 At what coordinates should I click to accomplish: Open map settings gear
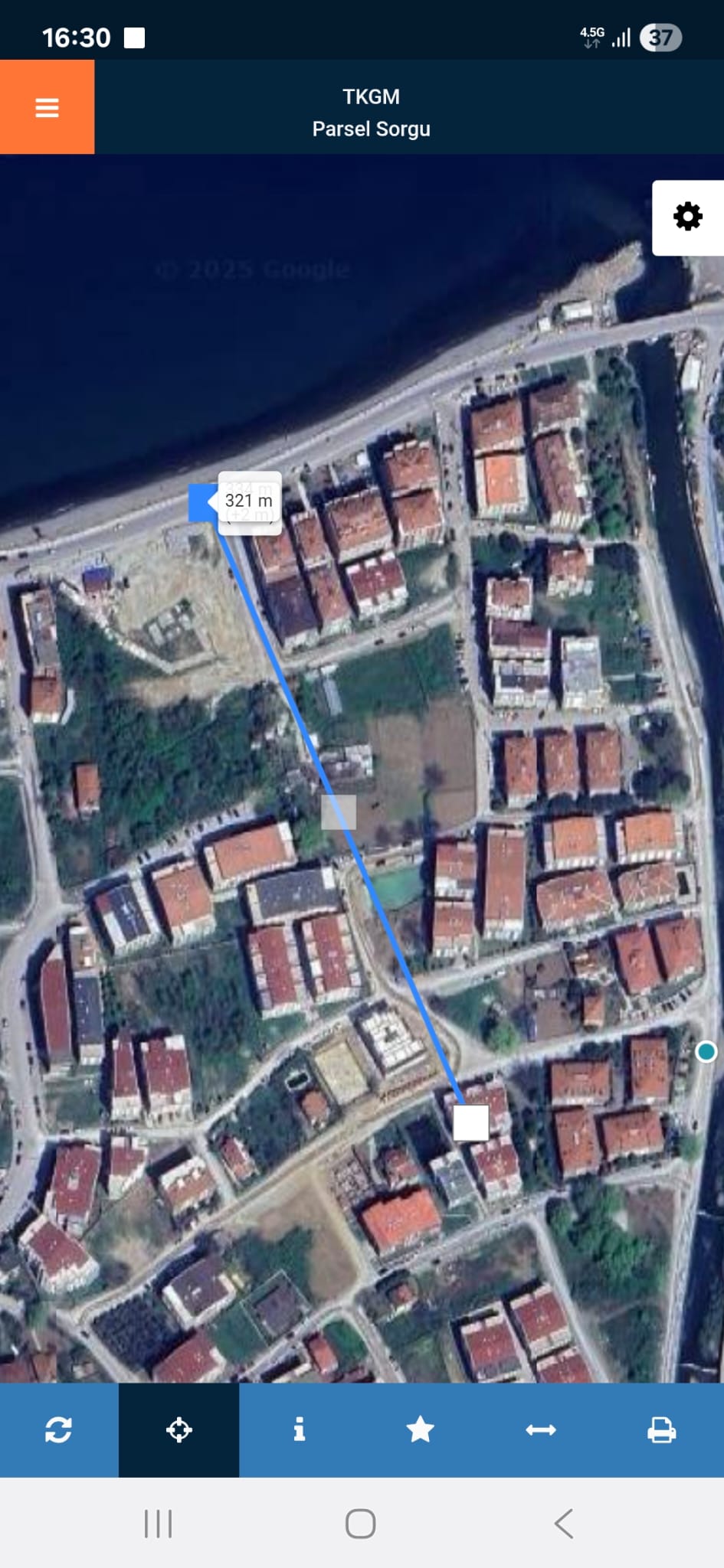click(x=687, y=217)
